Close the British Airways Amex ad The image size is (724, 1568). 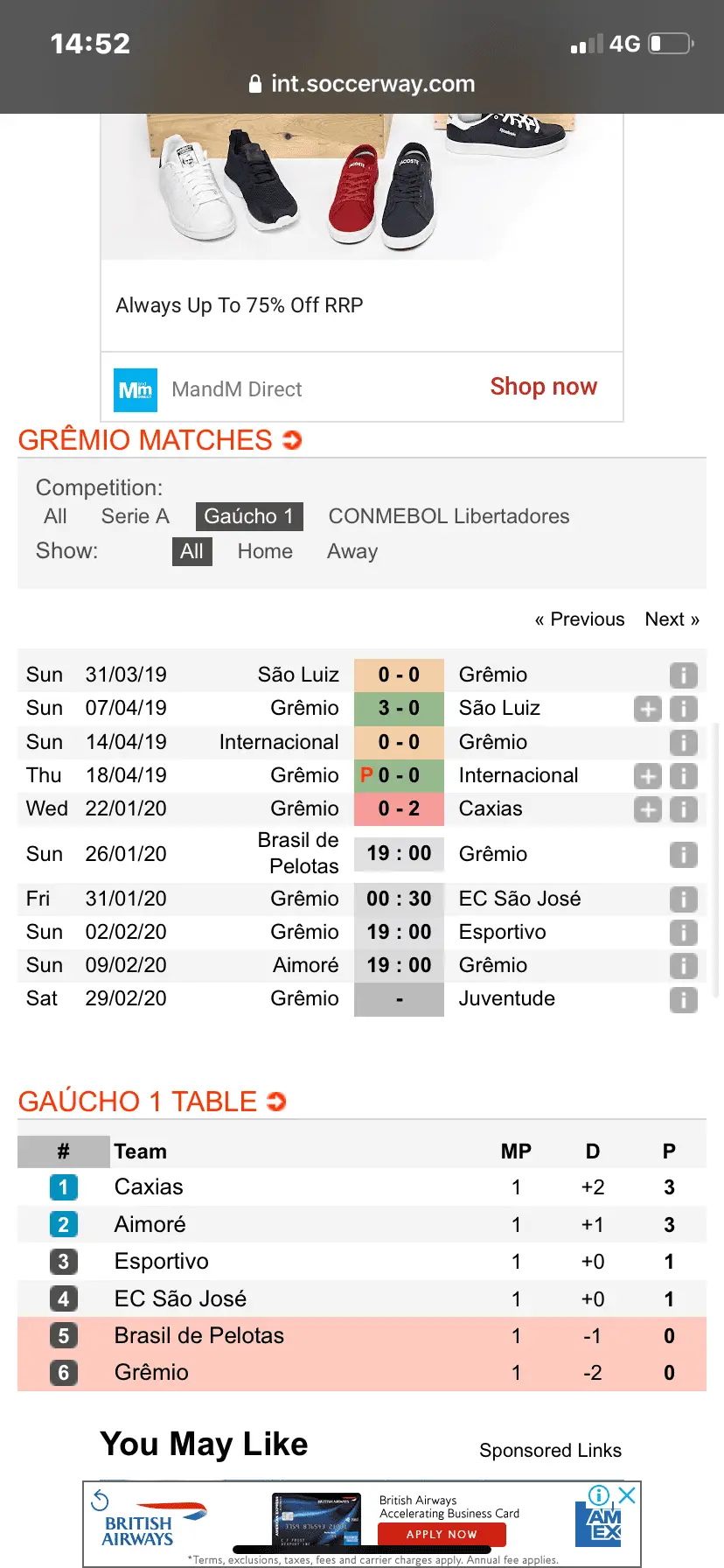tap(627, 1494)
